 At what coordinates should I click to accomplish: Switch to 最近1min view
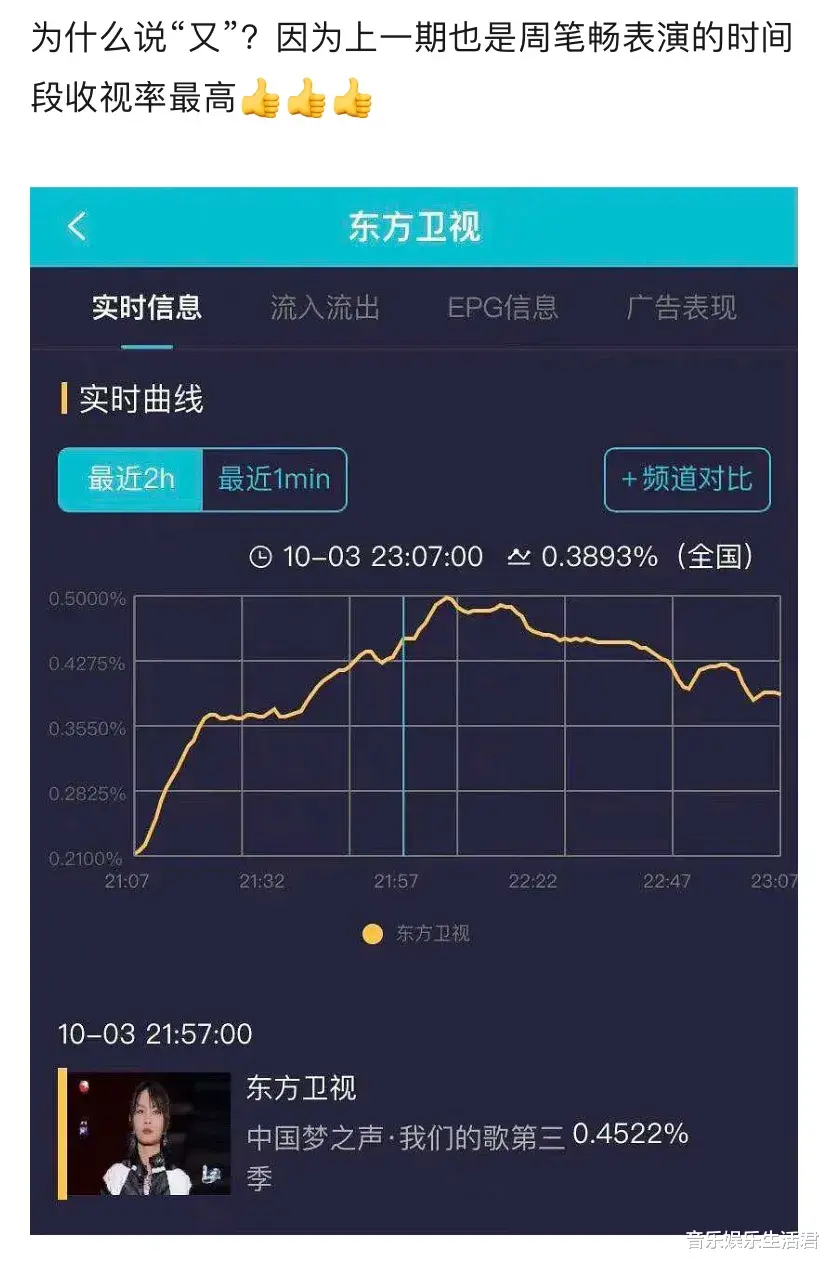click(x=273, y=480)
